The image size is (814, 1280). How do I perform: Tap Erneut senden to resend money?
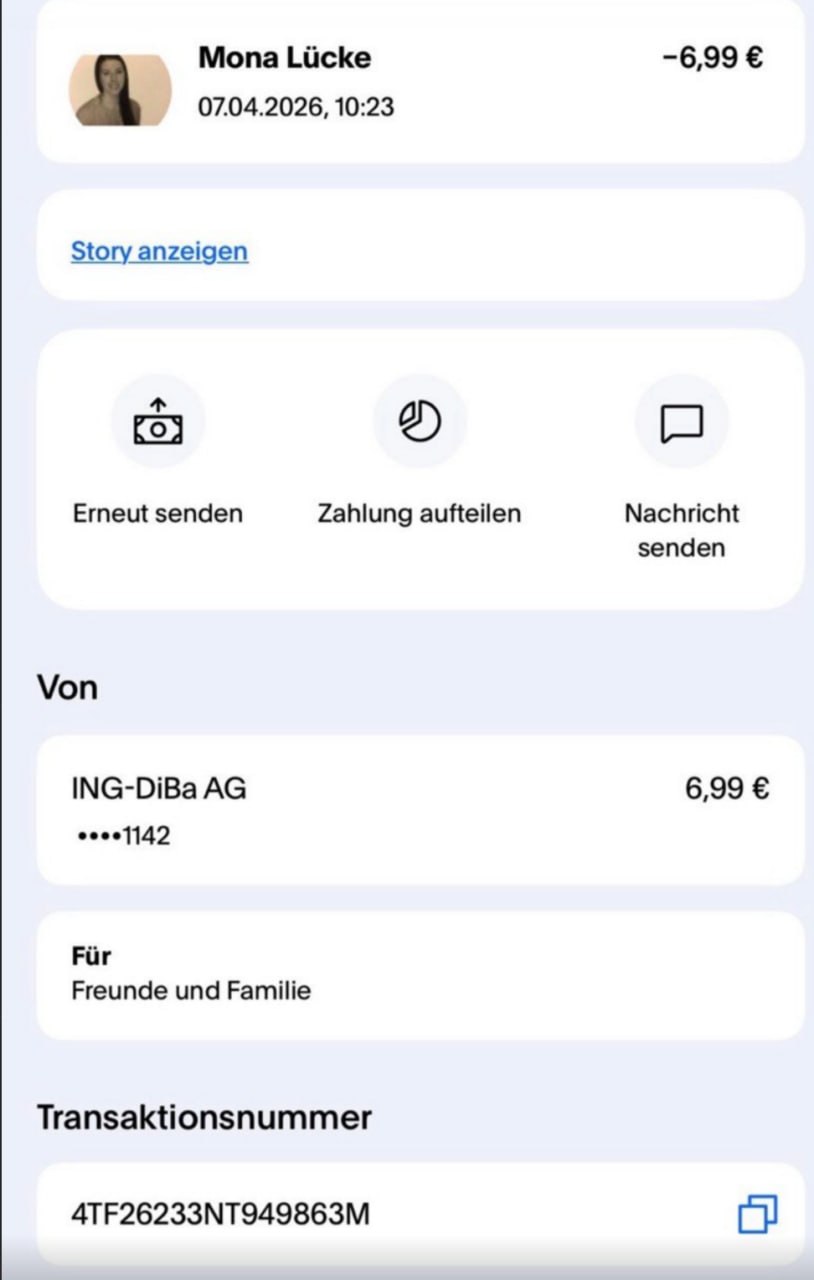[157, 423]
